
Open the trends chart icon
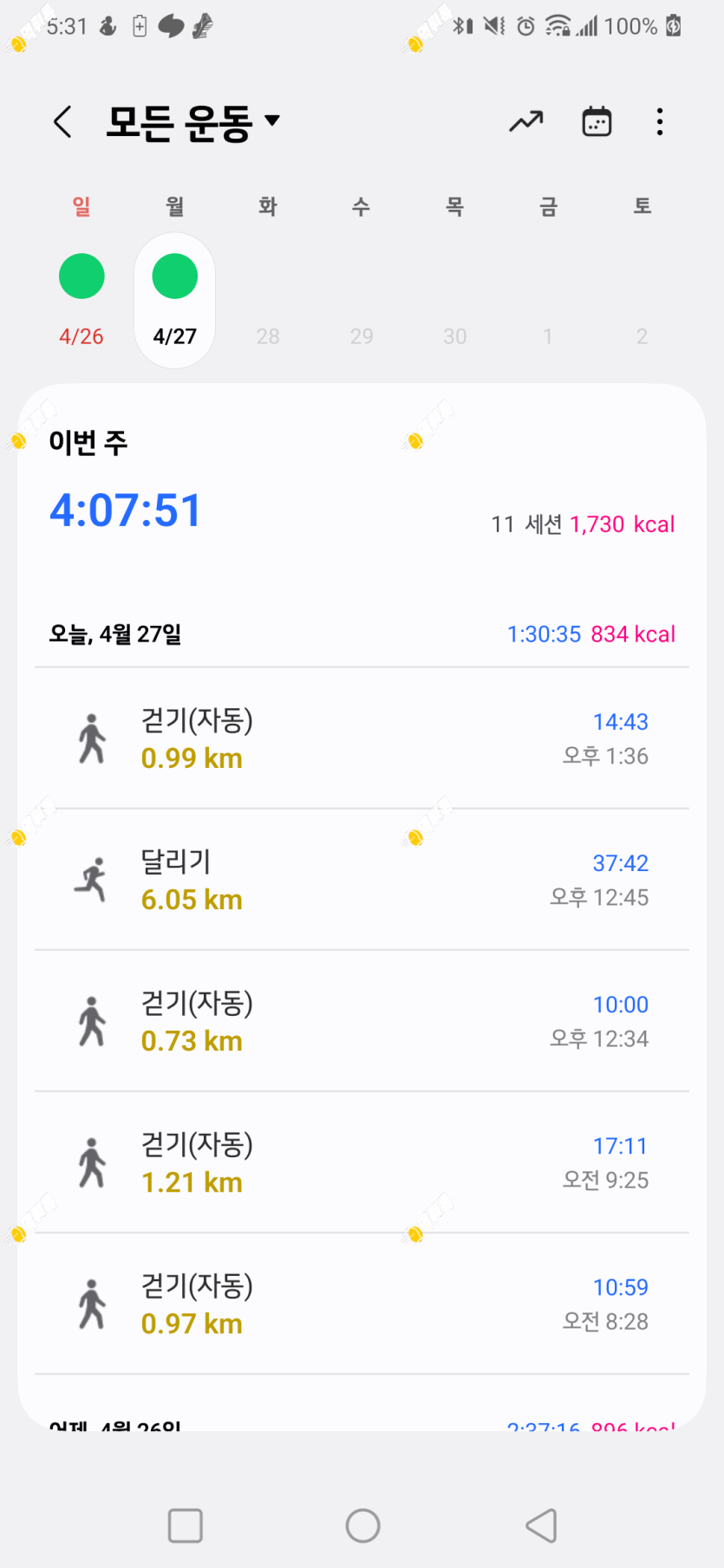click(x=526, y=122)
